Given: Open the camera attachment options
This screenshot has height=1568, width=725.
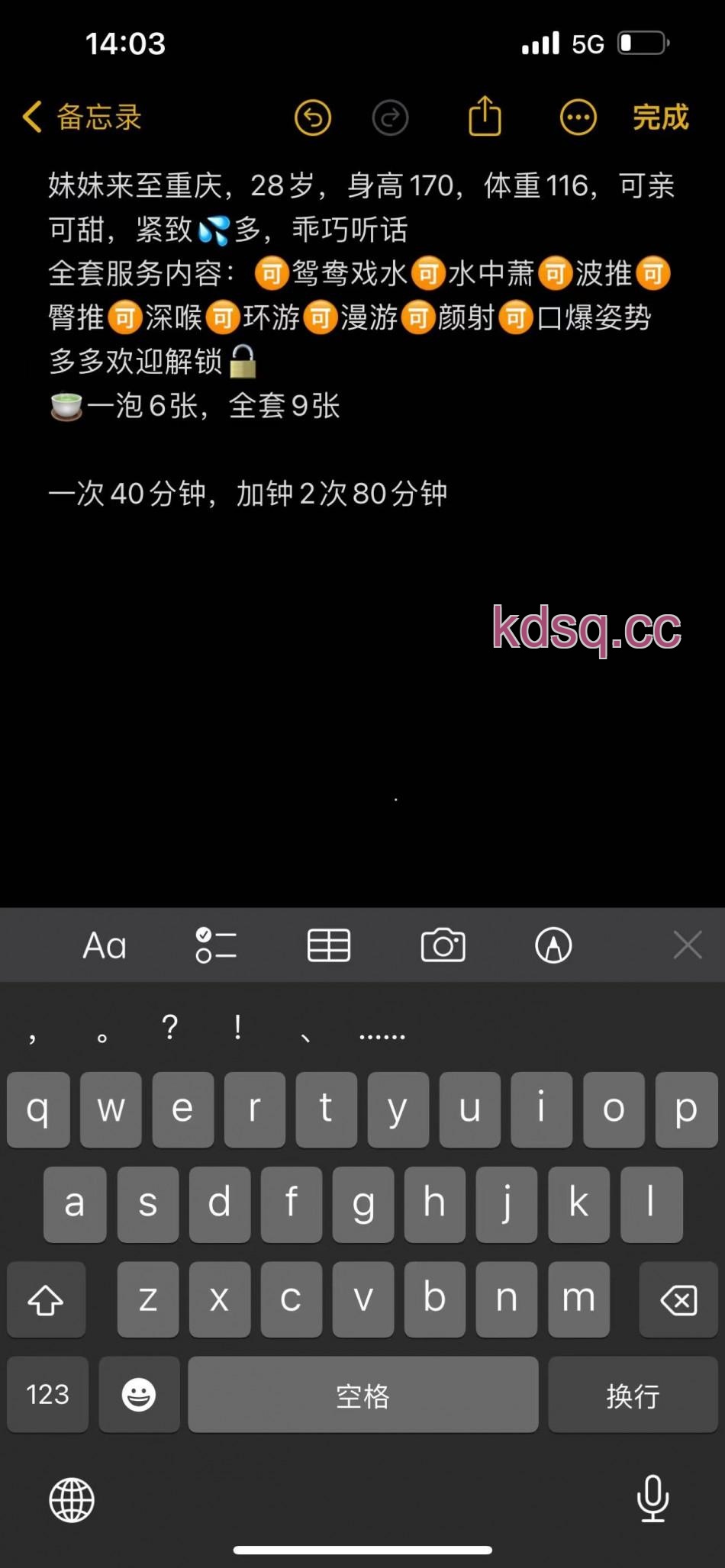Looking at the screenshot, I should point(443,946).
